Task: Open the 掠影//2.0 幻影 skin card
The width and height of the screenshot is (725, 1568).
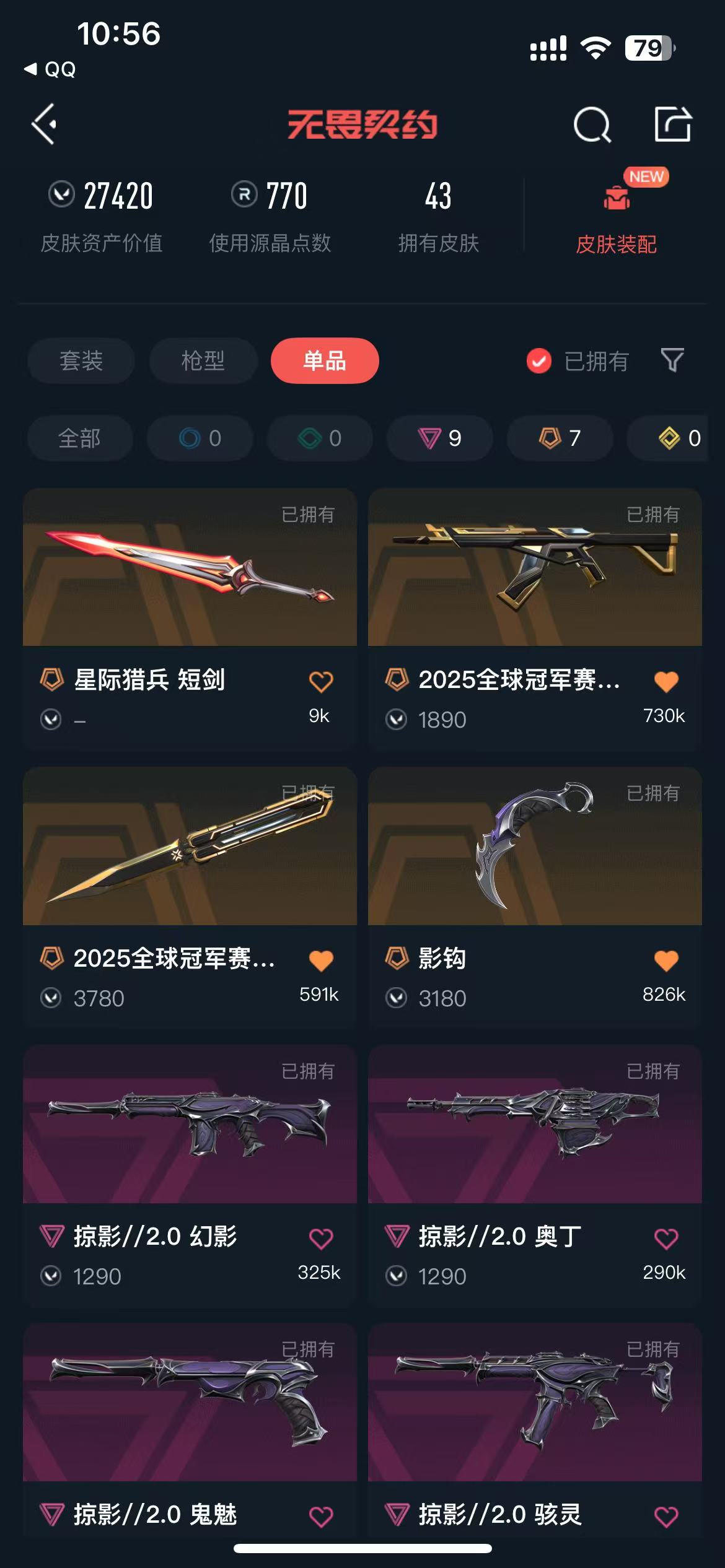Action: [x=190, y=1125]
